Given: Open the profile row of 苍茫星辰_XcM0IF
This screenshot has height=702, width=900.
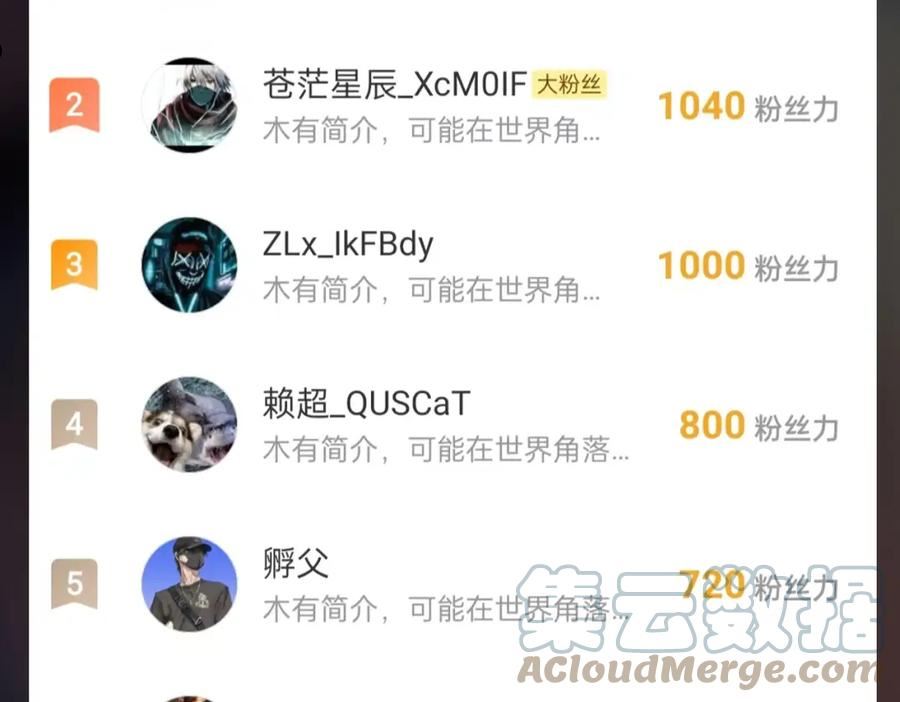Looking at the screenshot, I should point(452,106).
